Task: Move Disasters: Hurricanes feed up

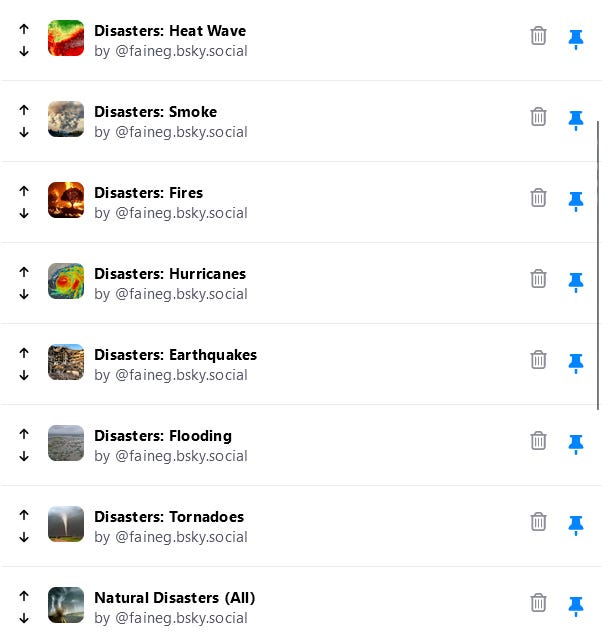Action: click(24, 273)
